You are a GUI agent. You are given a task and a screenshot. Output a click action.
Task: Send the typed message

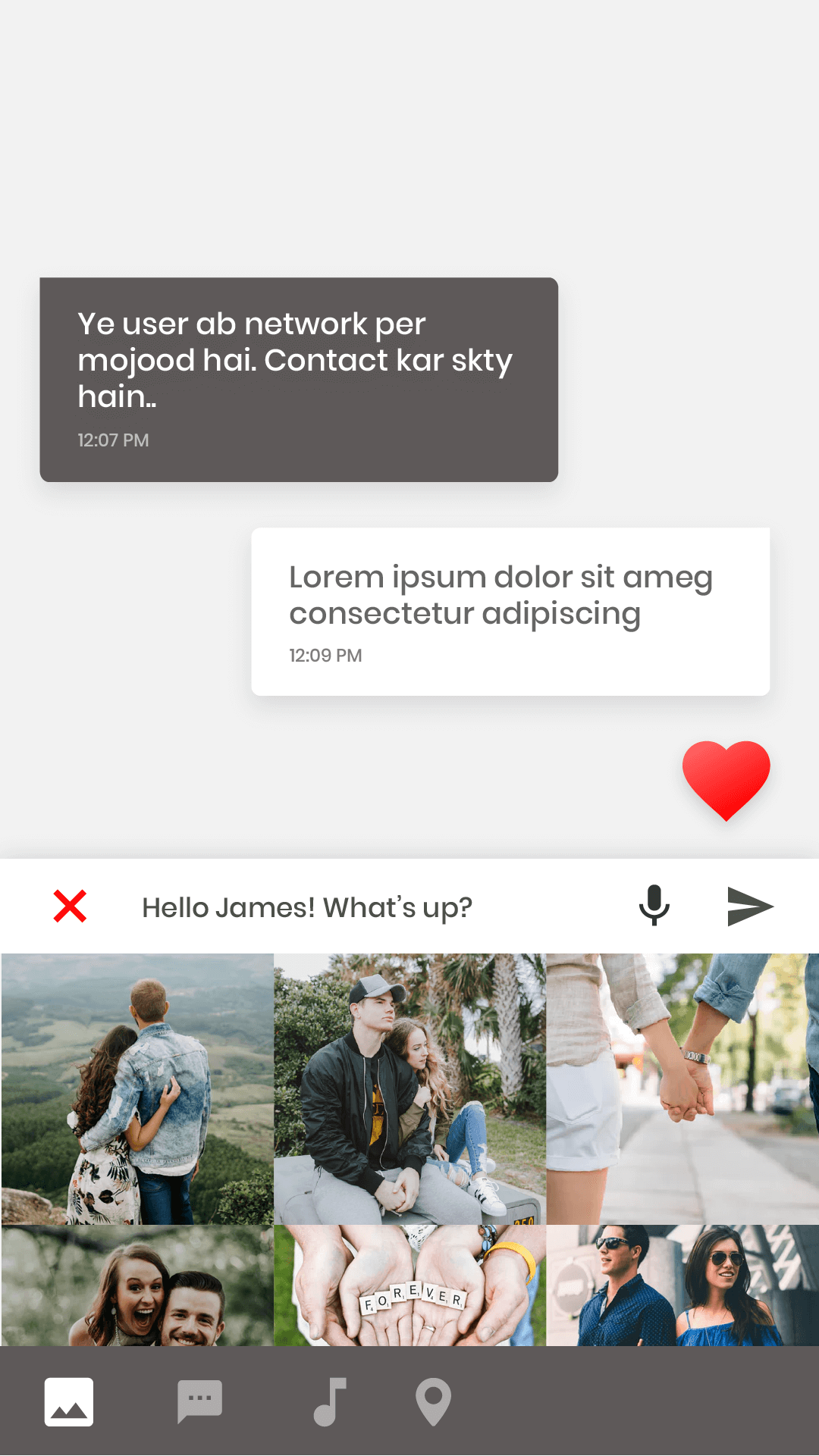tap(749, 906)
